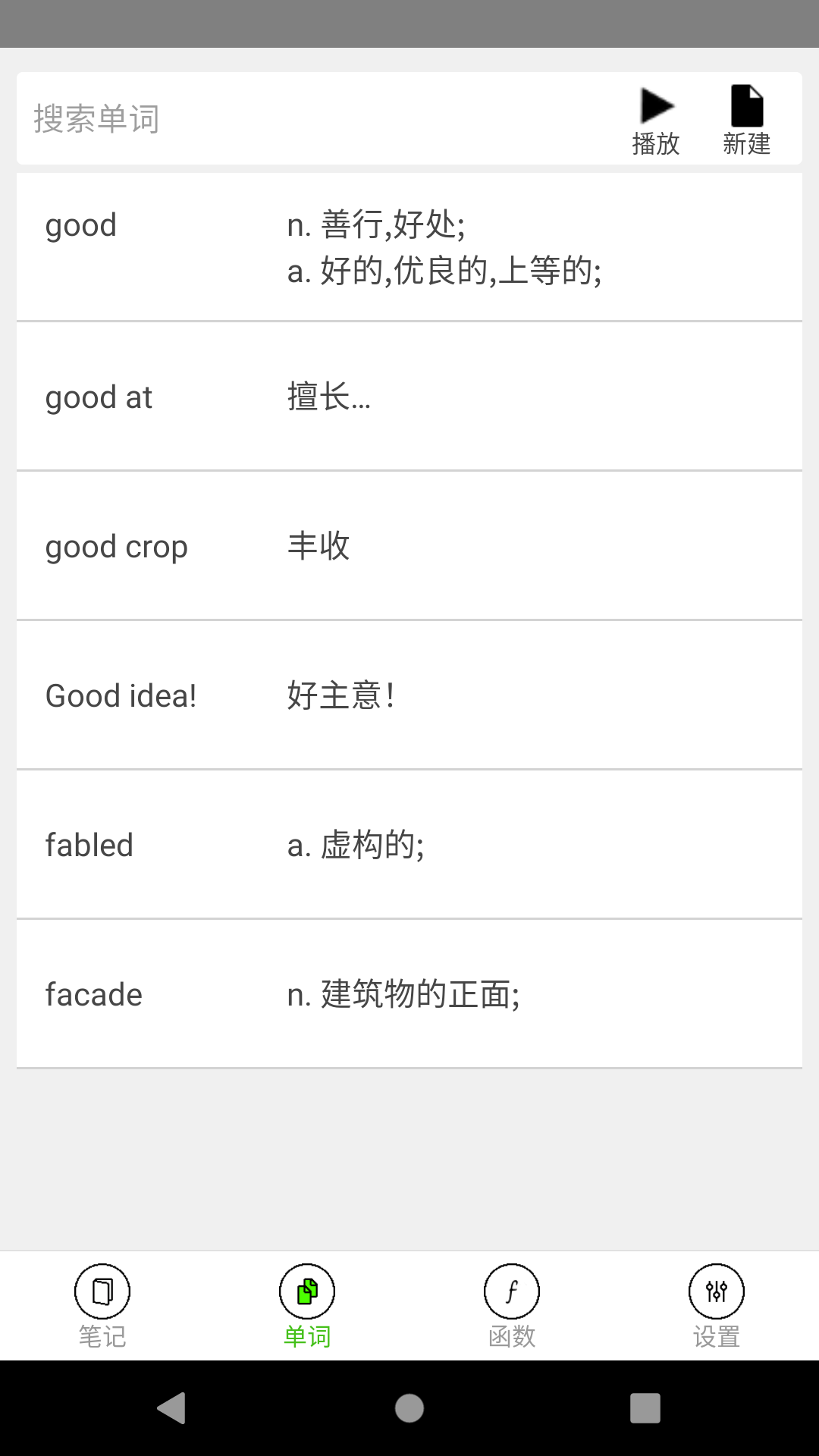This screenshot has height=1456, width=819.
Task: Open the 函数 functions section icon
Action: (511, 1290)
